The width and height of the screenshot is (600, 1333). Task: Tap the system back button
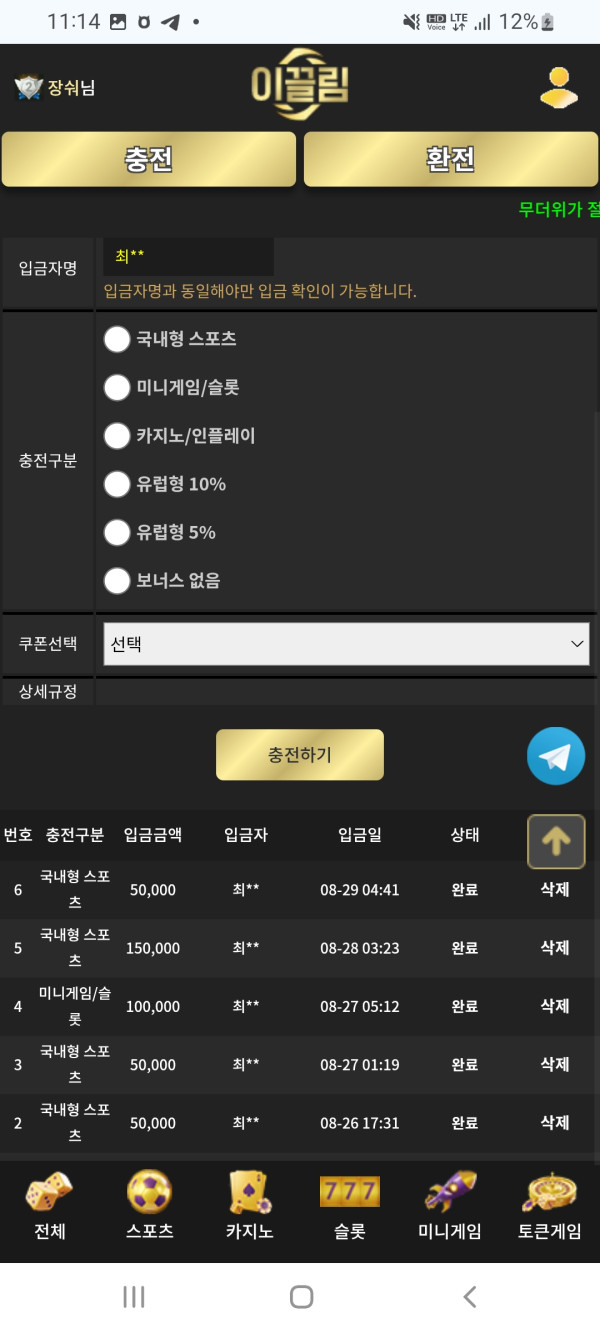(x=470, y=1297)
